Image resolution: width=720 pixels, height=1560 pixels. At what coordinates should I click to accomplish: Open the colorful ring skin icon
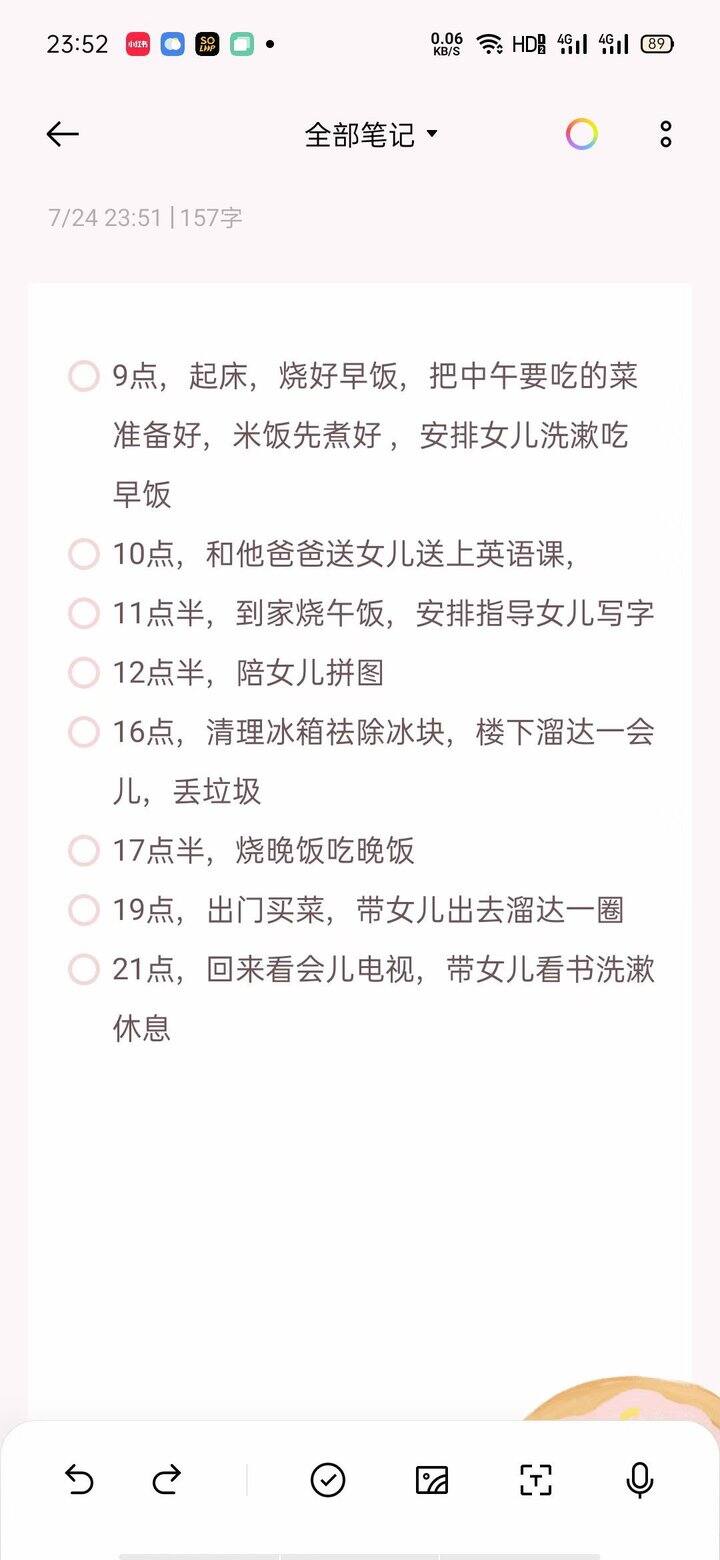(581, 134)
